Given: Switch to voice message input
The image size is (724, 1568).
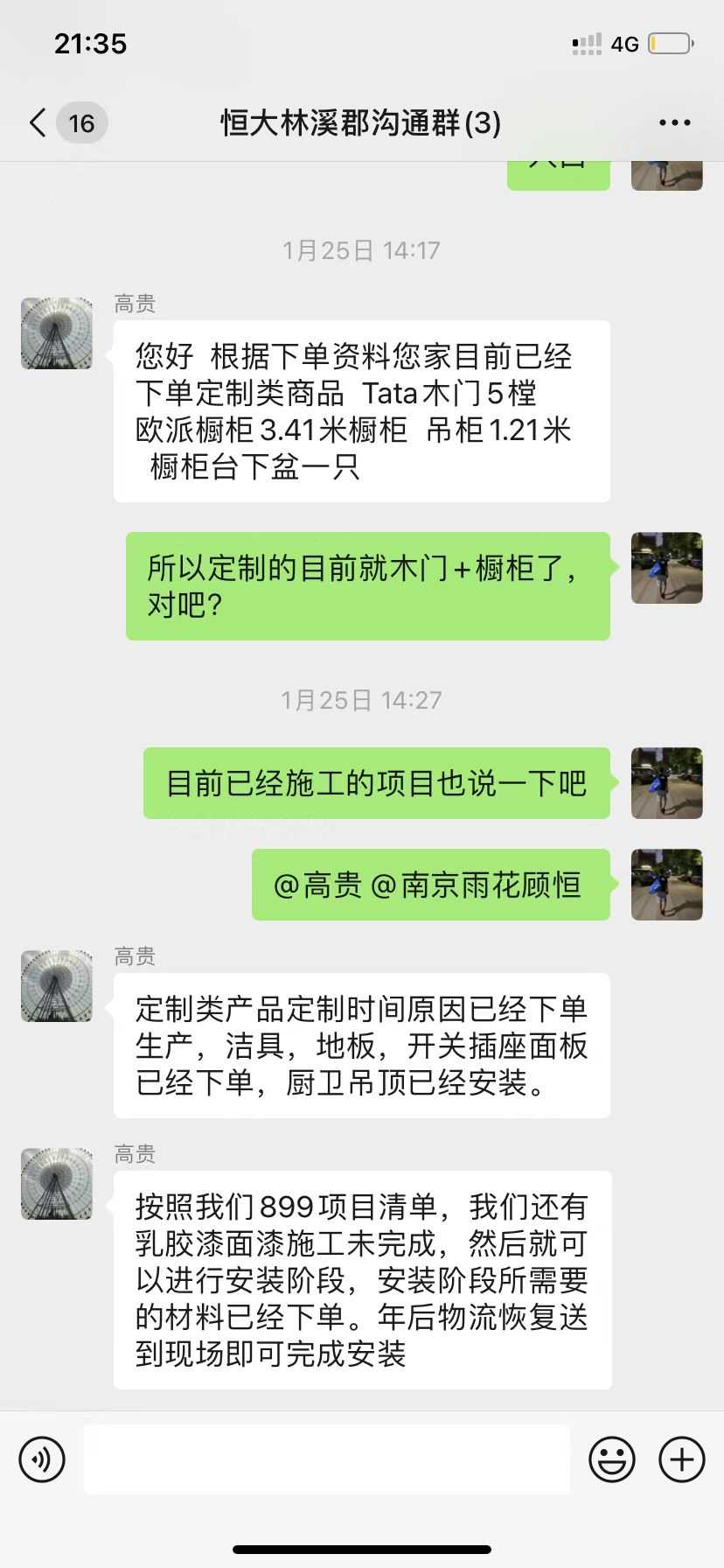Looking at the screenshot, I should point(42,1459).
